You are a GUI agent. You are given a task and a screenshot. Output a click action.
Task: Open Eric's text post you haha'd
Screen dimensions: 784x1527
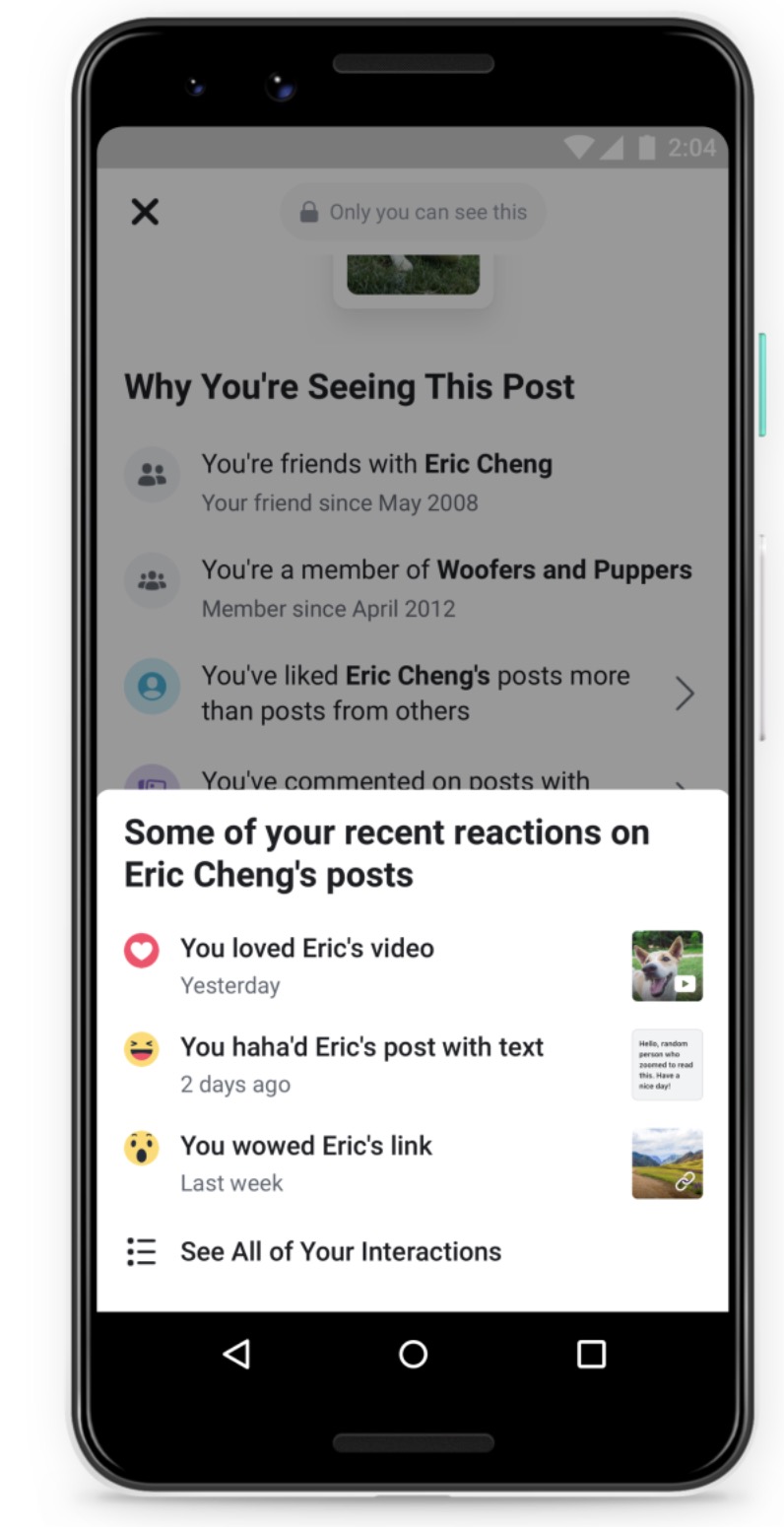click(x=667, y=1065)
